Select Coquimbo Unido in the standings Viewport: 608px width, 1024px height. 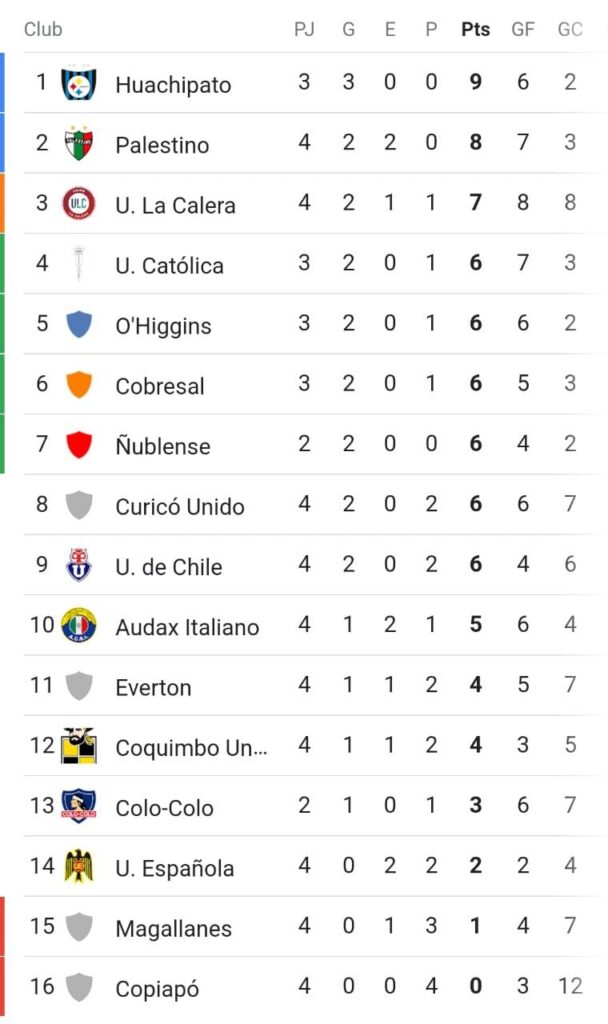click(312, 745)
